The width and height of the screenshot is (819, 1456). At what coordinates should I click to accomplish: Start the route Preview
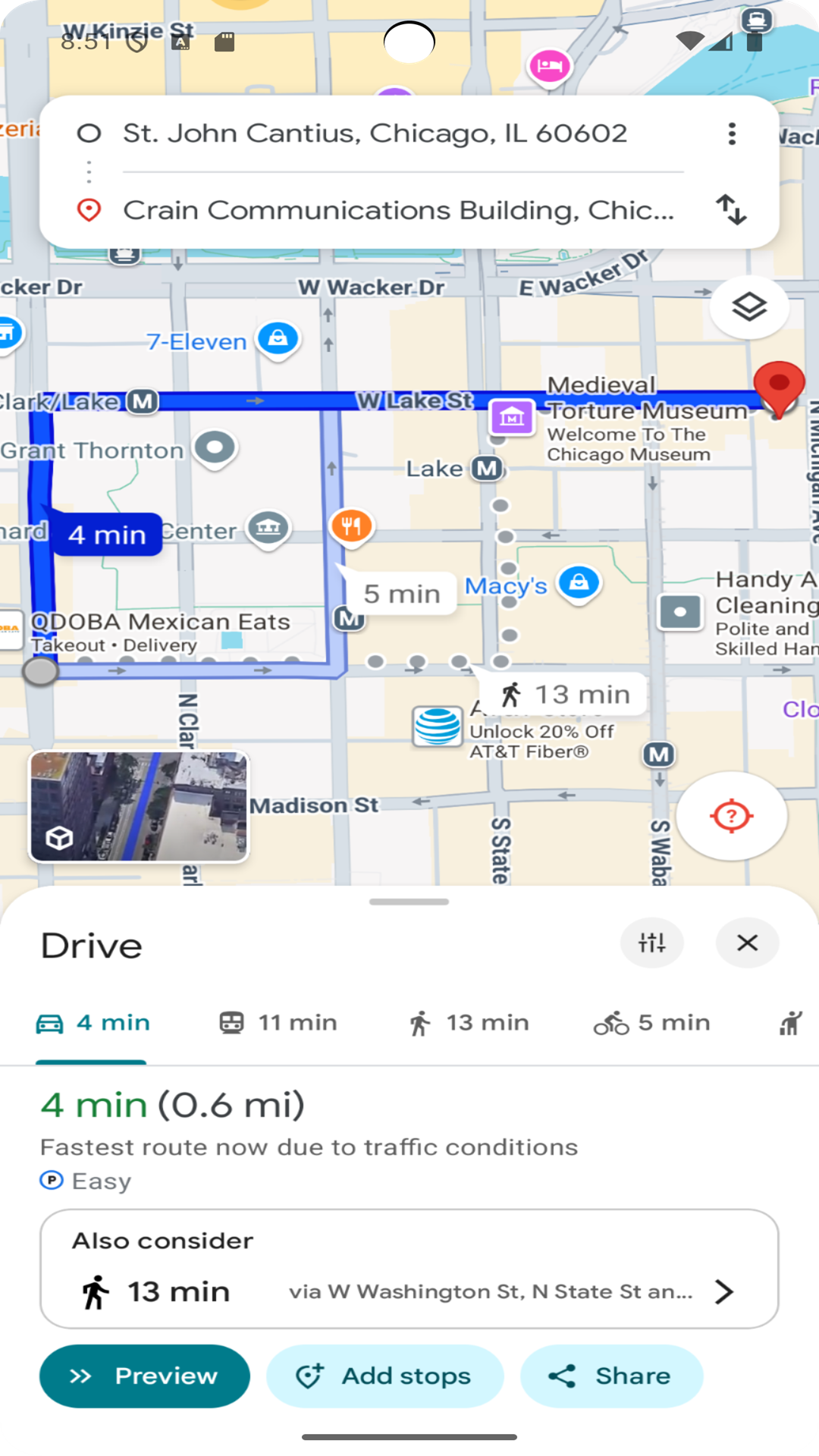(x=145, y=1376)
